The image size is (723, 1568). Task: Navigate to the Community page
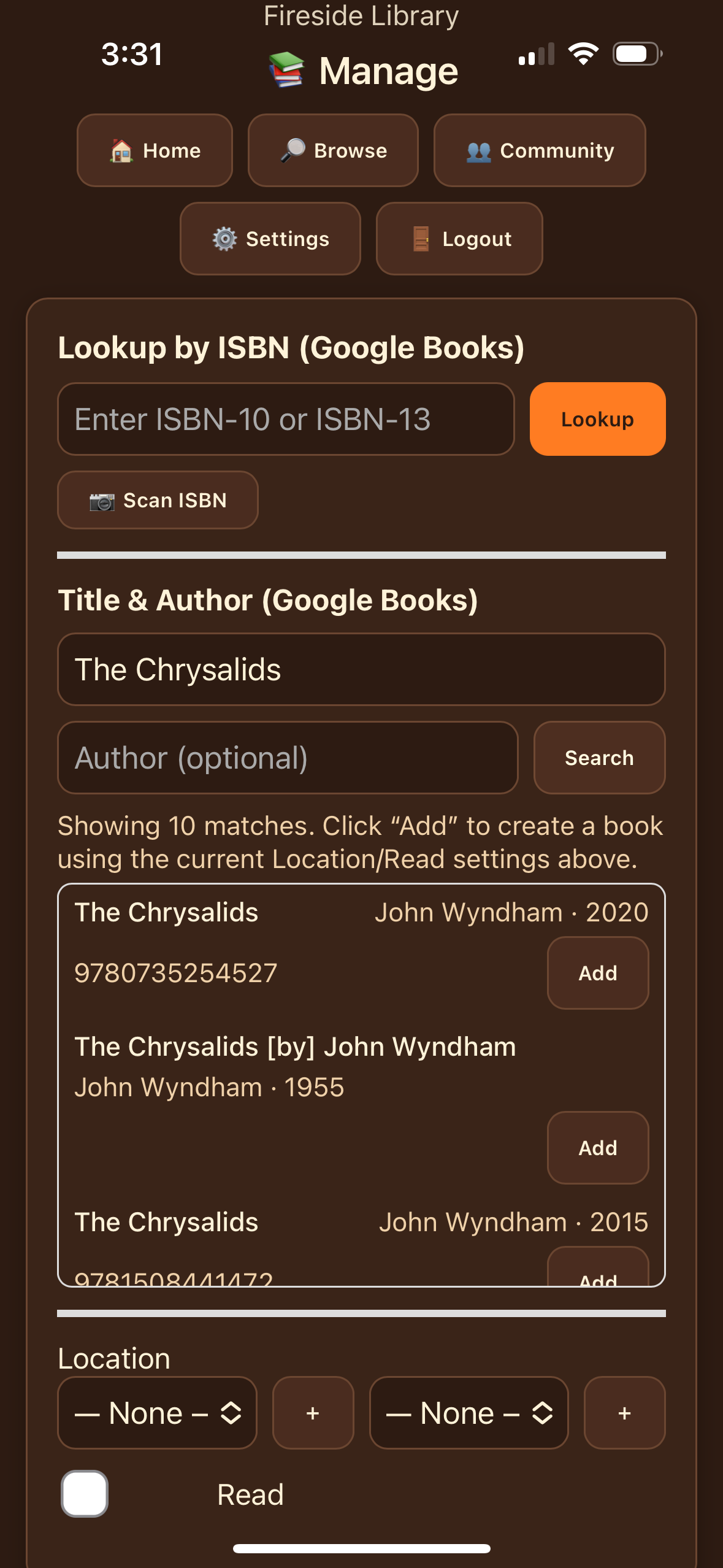pyautogui.click(x=540, y=150)
